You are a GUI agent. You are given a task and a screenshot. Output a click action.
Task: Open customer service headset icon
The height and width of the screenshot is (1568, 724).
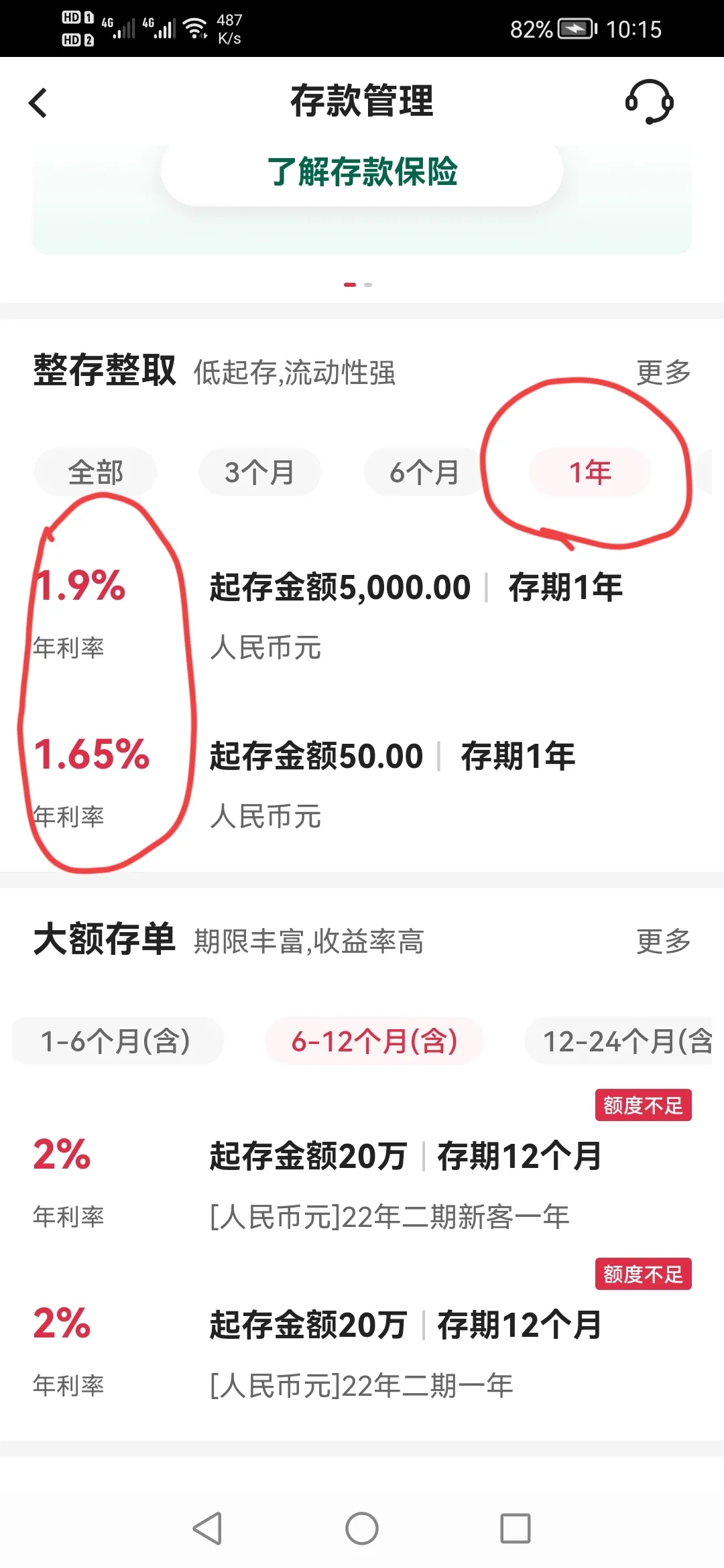click(649, 102)
